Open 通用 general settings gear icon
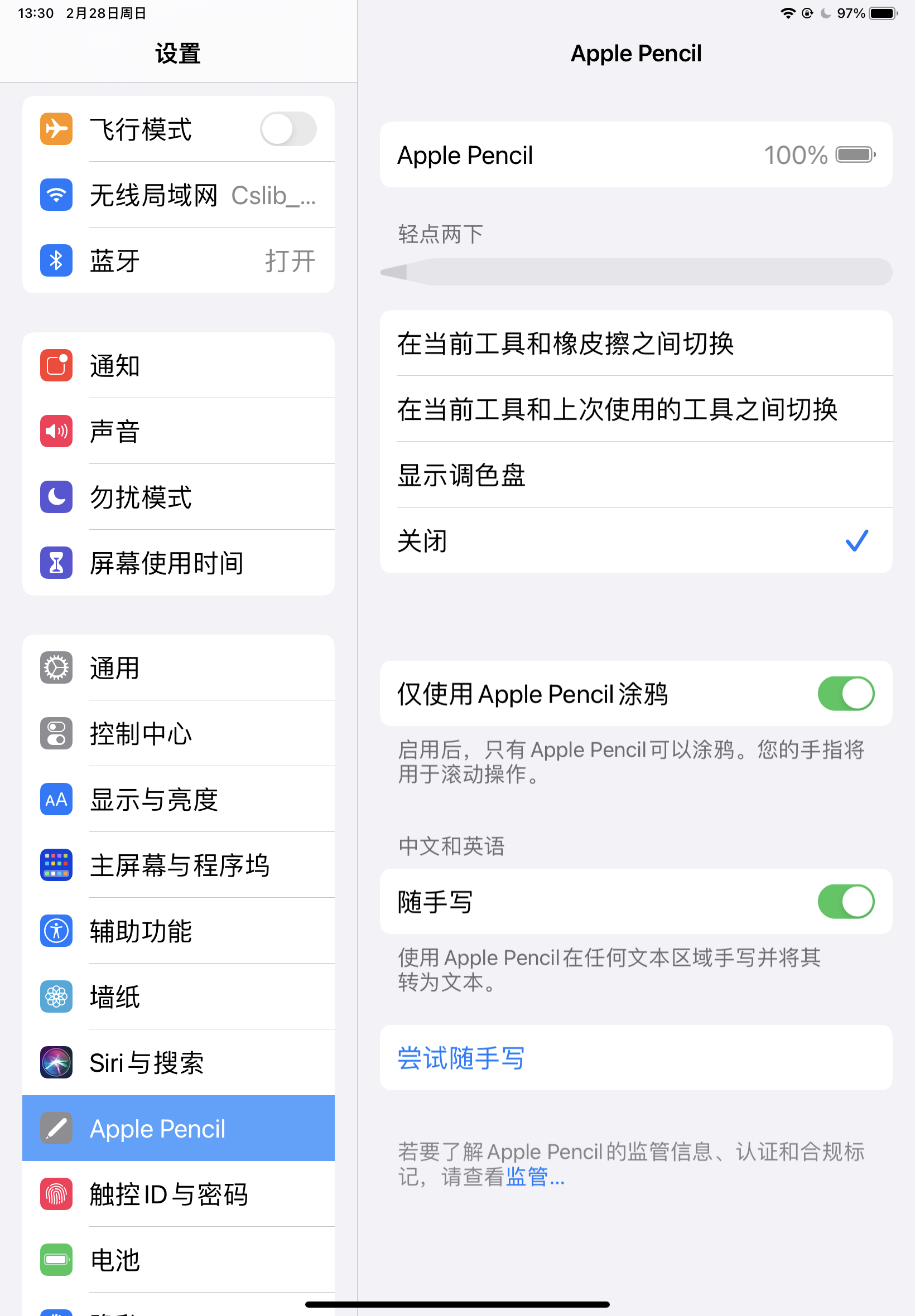 (56, 667)
